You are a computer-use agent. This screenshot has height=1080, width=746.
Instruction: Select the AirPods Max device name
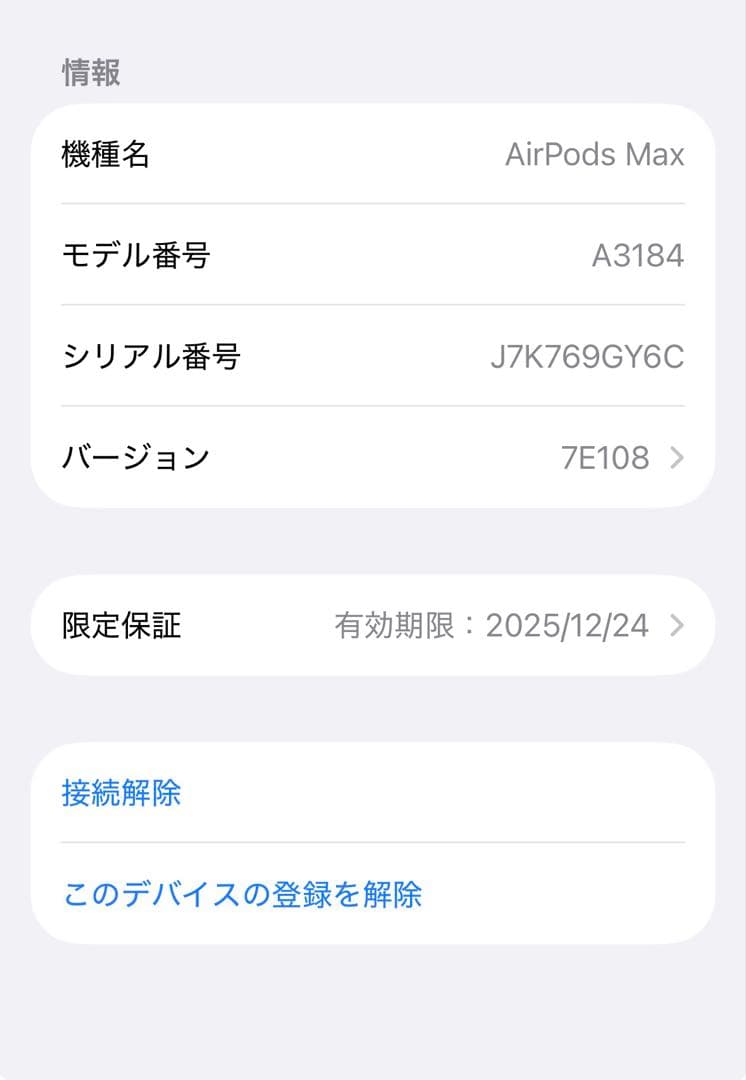(595, 154)
